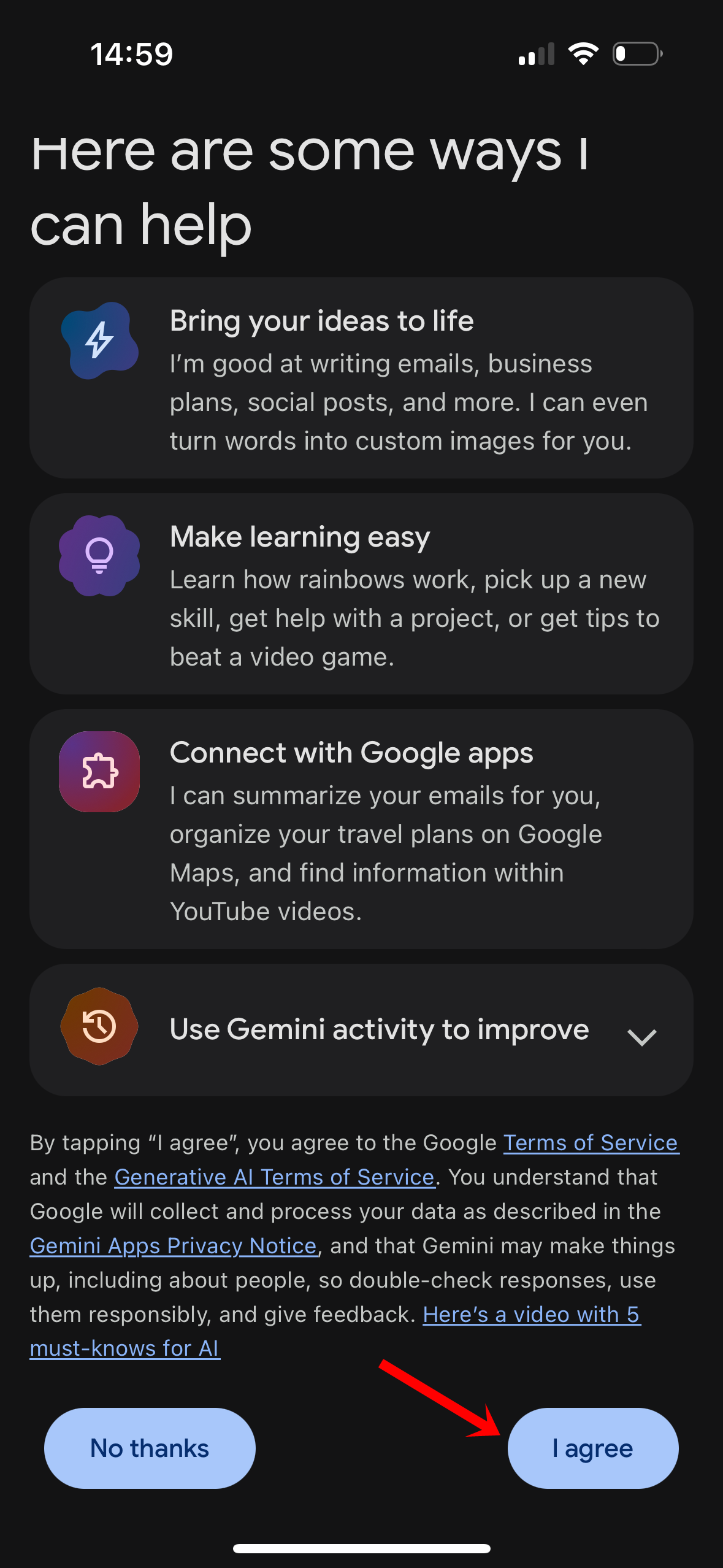This screenshot has width=723, height=1568.
Task: View the Gemini Apps Privacy Notice
Action: pyautogui.click(x=174, y=1246)
